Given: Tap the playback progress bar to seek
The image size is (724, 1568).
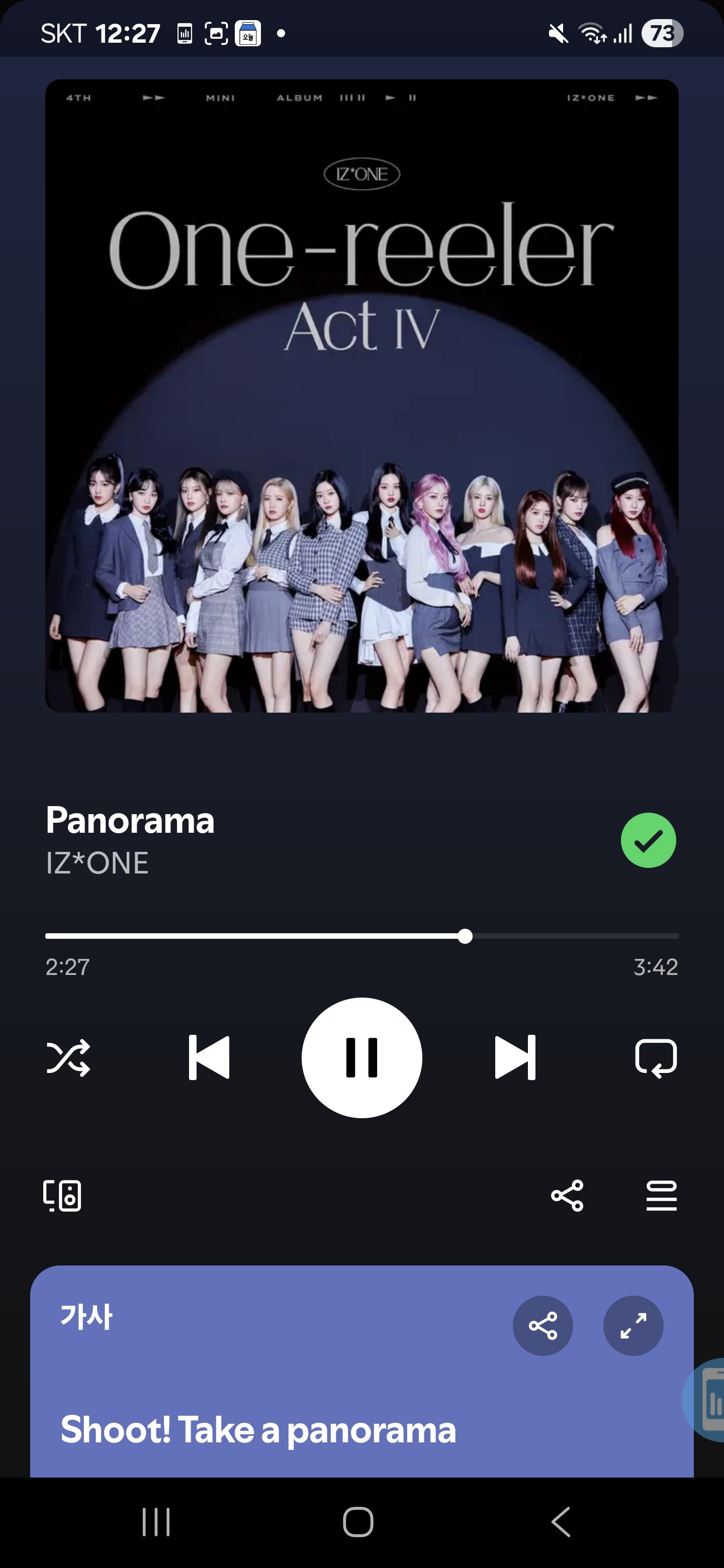Looking at the screenshot, I should pos(361,936).
